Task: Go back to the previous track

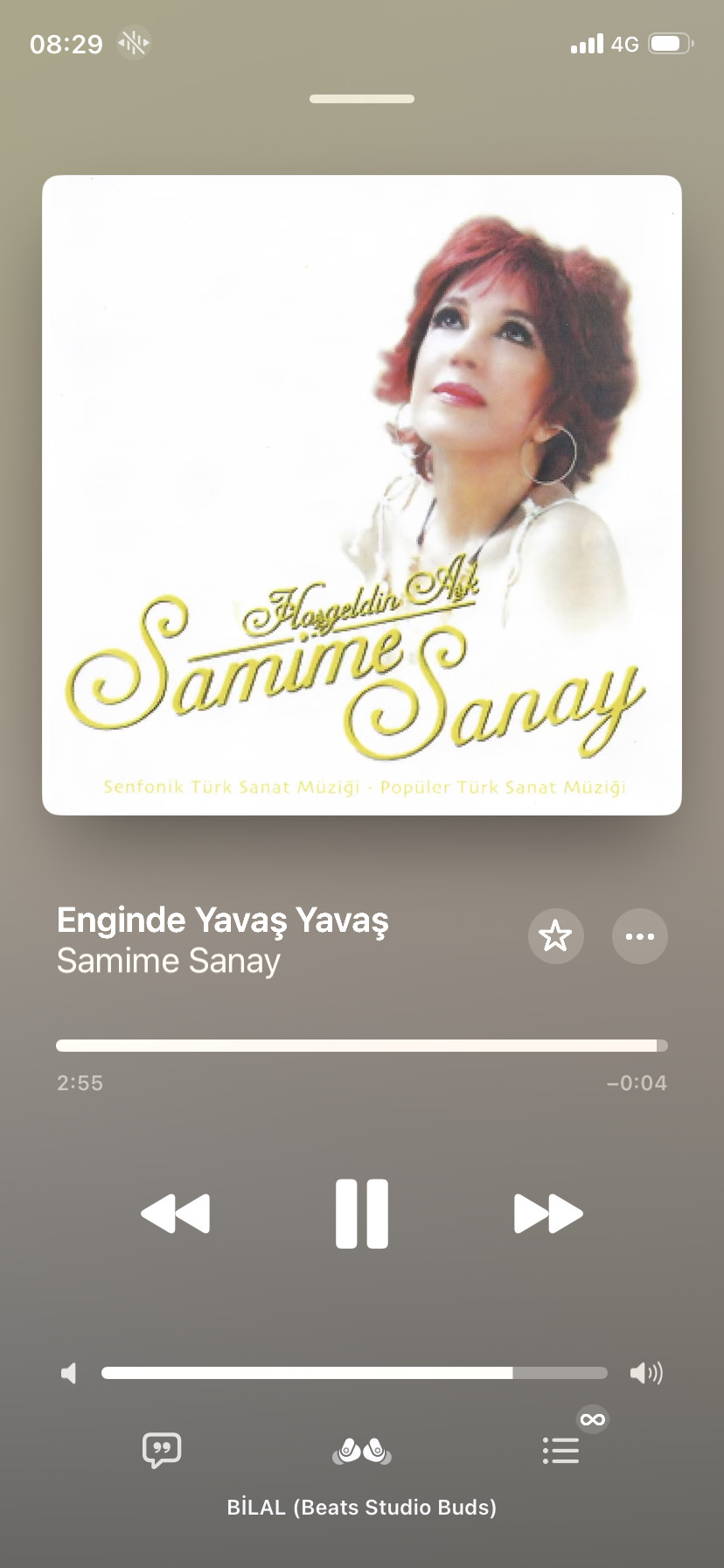Action: tap(175, 1213)
